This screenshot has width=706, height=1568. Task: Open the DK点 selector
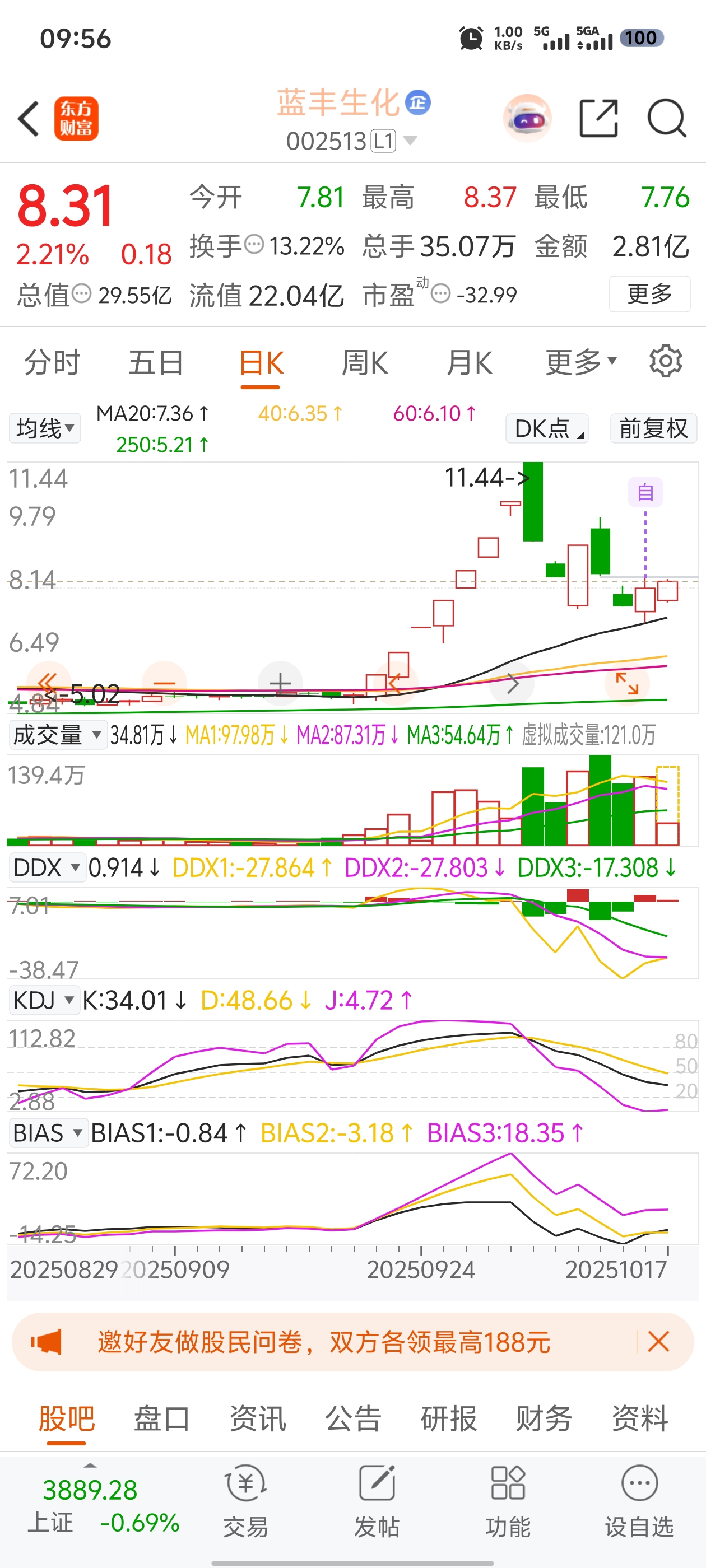[547, 428]
